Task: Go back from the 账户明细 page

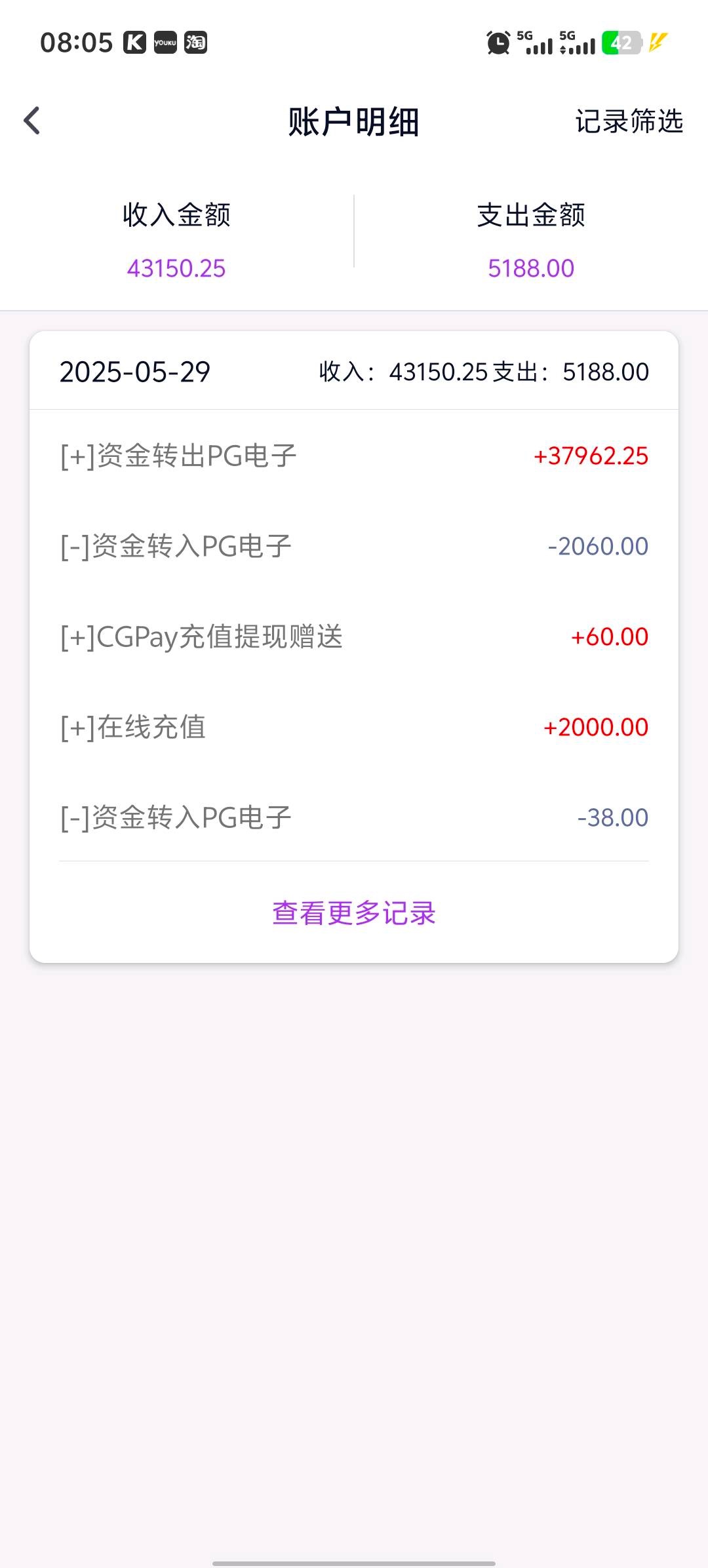Action: (x=32, y=121)
